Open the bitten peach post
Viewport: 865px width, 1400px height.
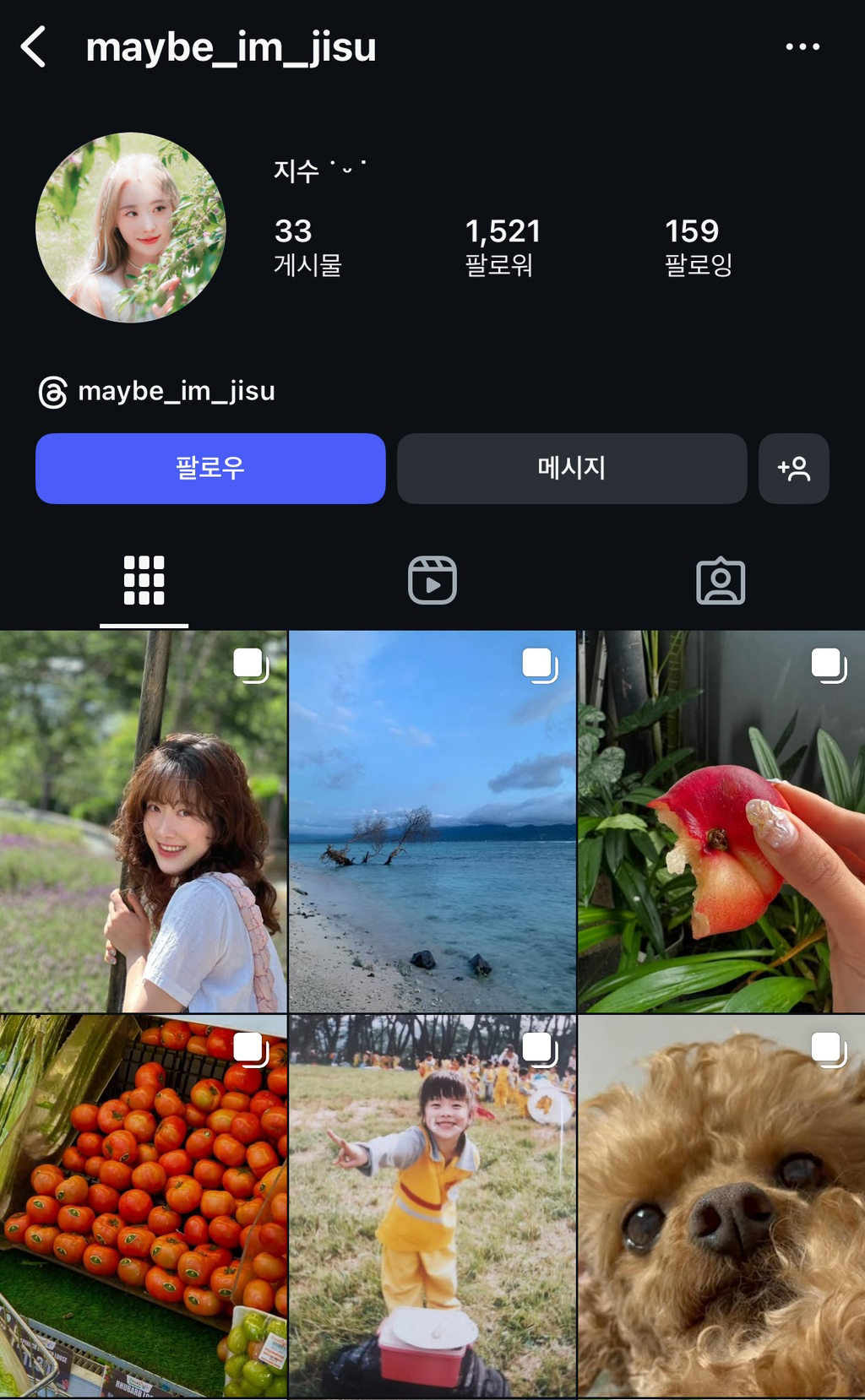pyautogui.click(x=721, y=822)
